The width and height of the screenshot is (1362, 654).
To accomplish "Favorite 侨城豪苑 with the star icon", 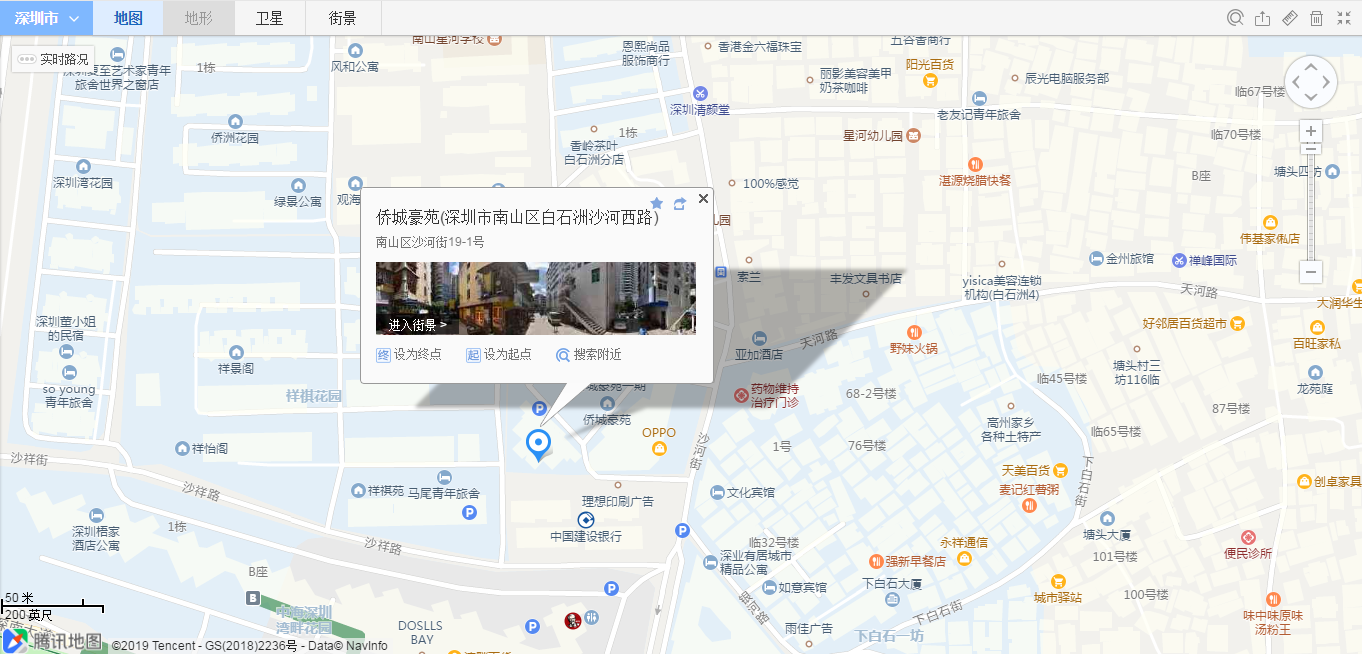I will tap(657, 203).
